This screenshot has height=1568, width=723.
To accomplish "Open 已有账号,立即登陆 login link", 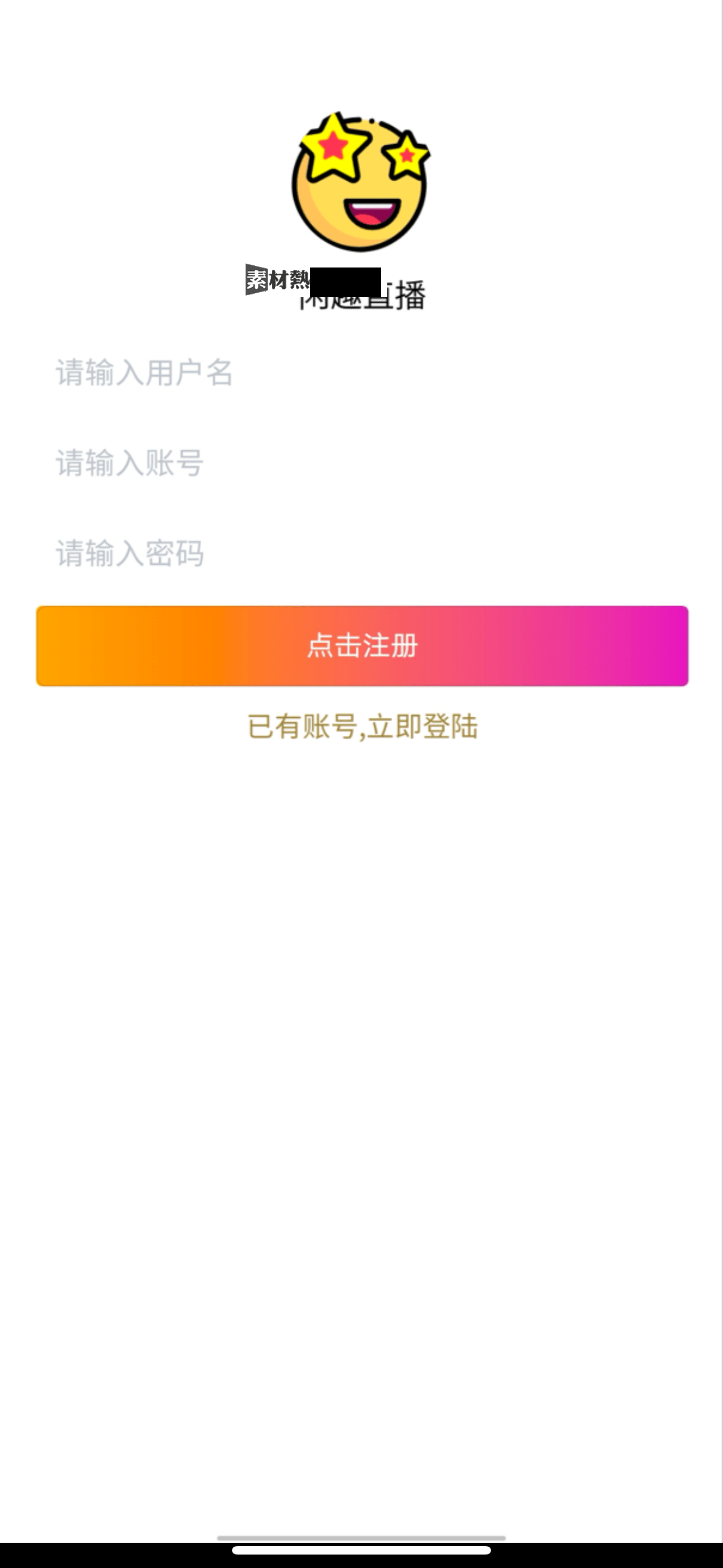I will 362,726.
